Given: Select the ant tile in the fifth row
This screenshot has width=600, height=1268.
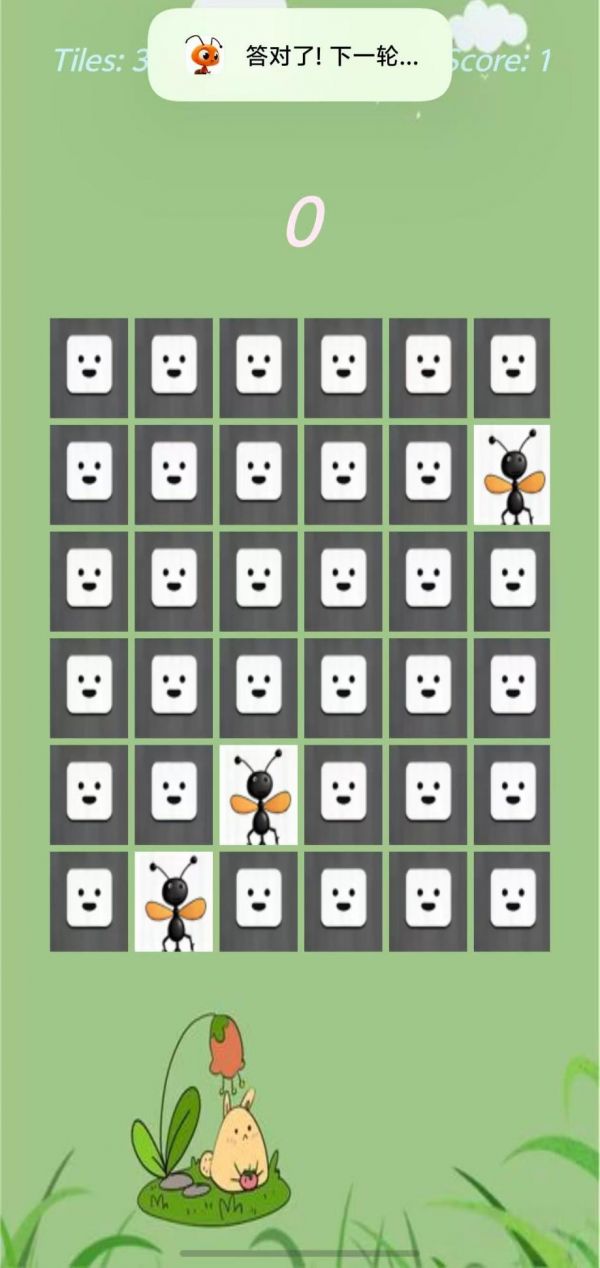Looking at the screenshot, I should point(259,795).
